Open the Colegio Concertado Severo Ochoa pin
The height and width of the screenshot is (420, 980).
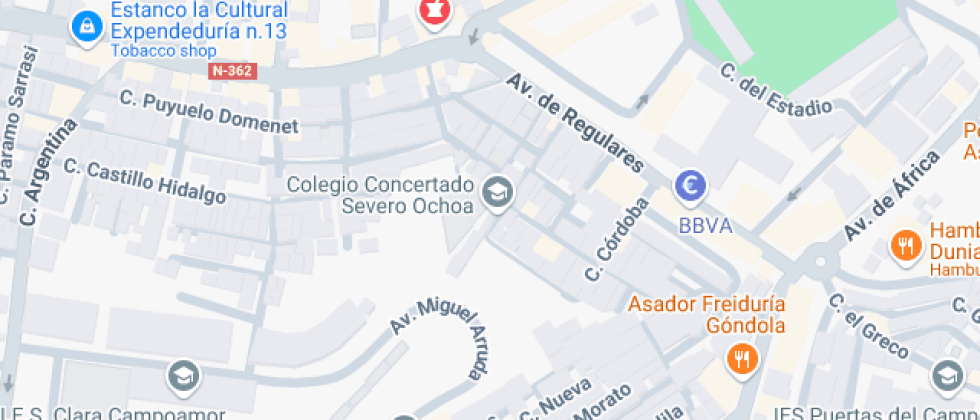pos(497,191)
